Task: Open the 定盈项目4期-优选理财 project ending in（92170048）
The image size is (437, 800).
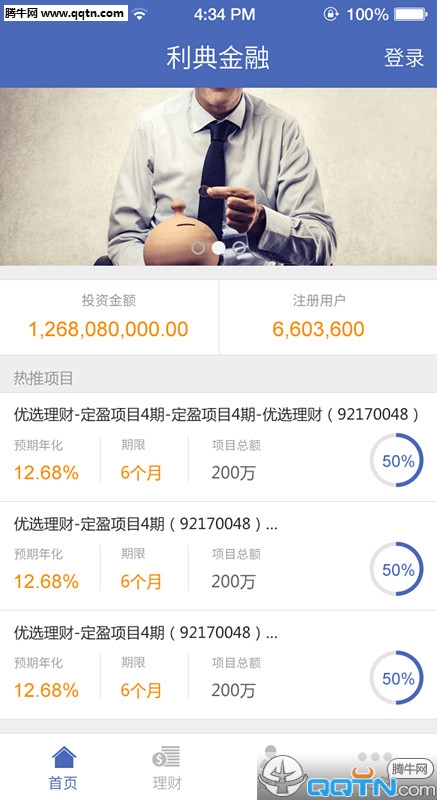Action: 218,447
